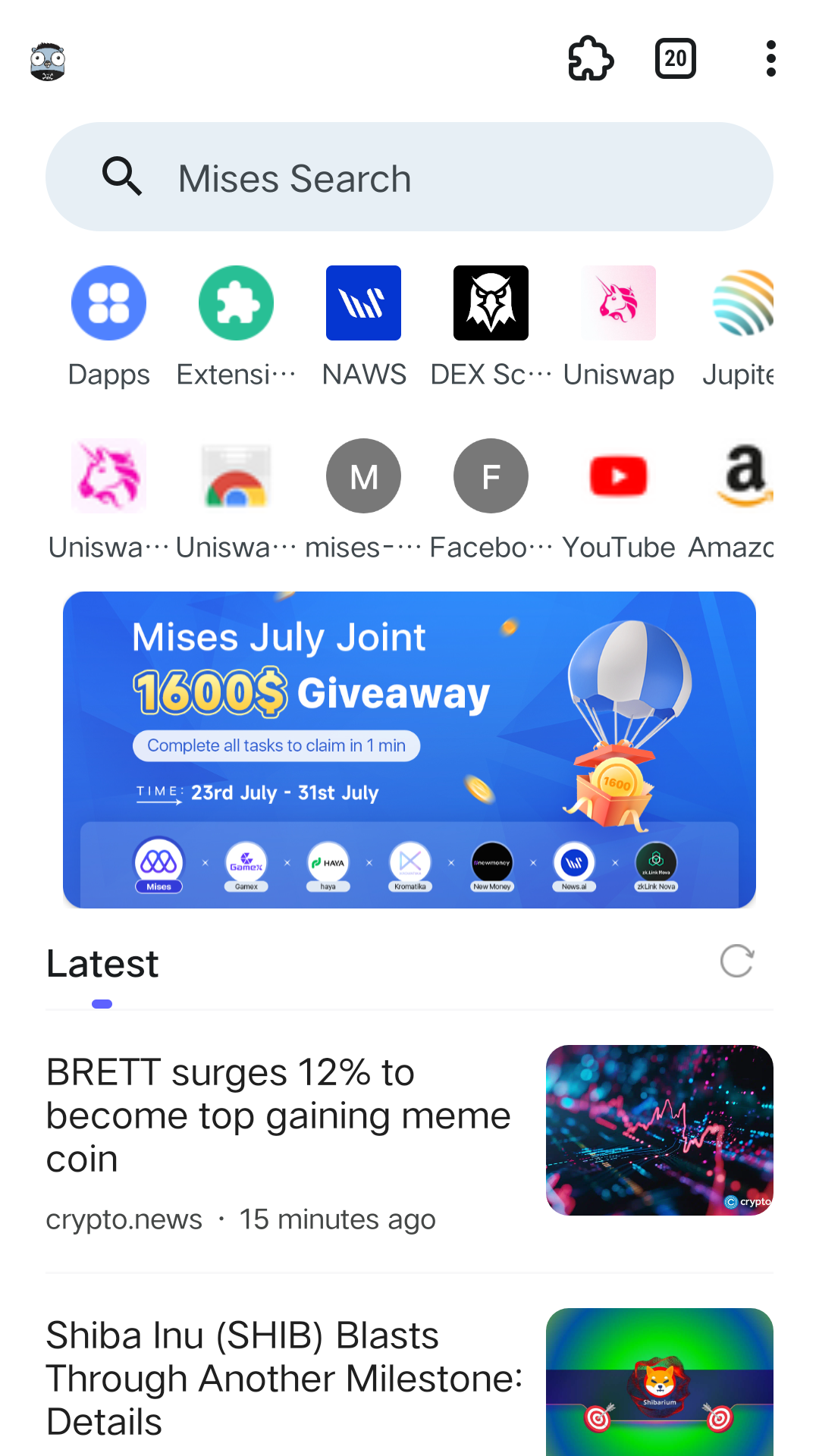This screenshot has width=819, height=1456.
Task: Open the profile avatar icon
Action: (48, 61)
